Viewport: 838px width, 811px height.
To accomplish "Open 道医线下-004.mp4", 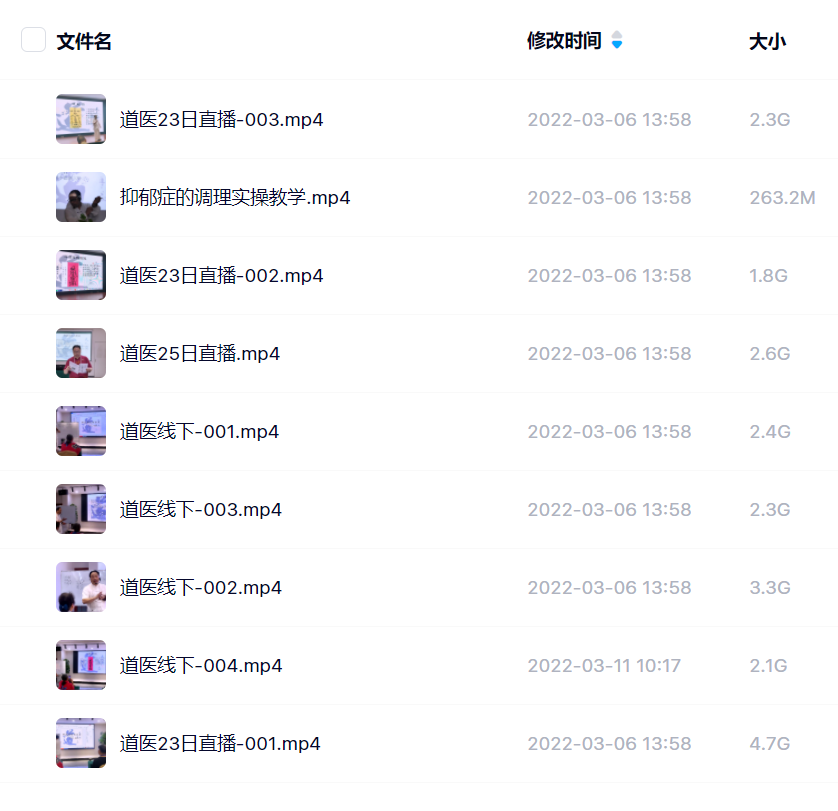I will click(200, 666).
